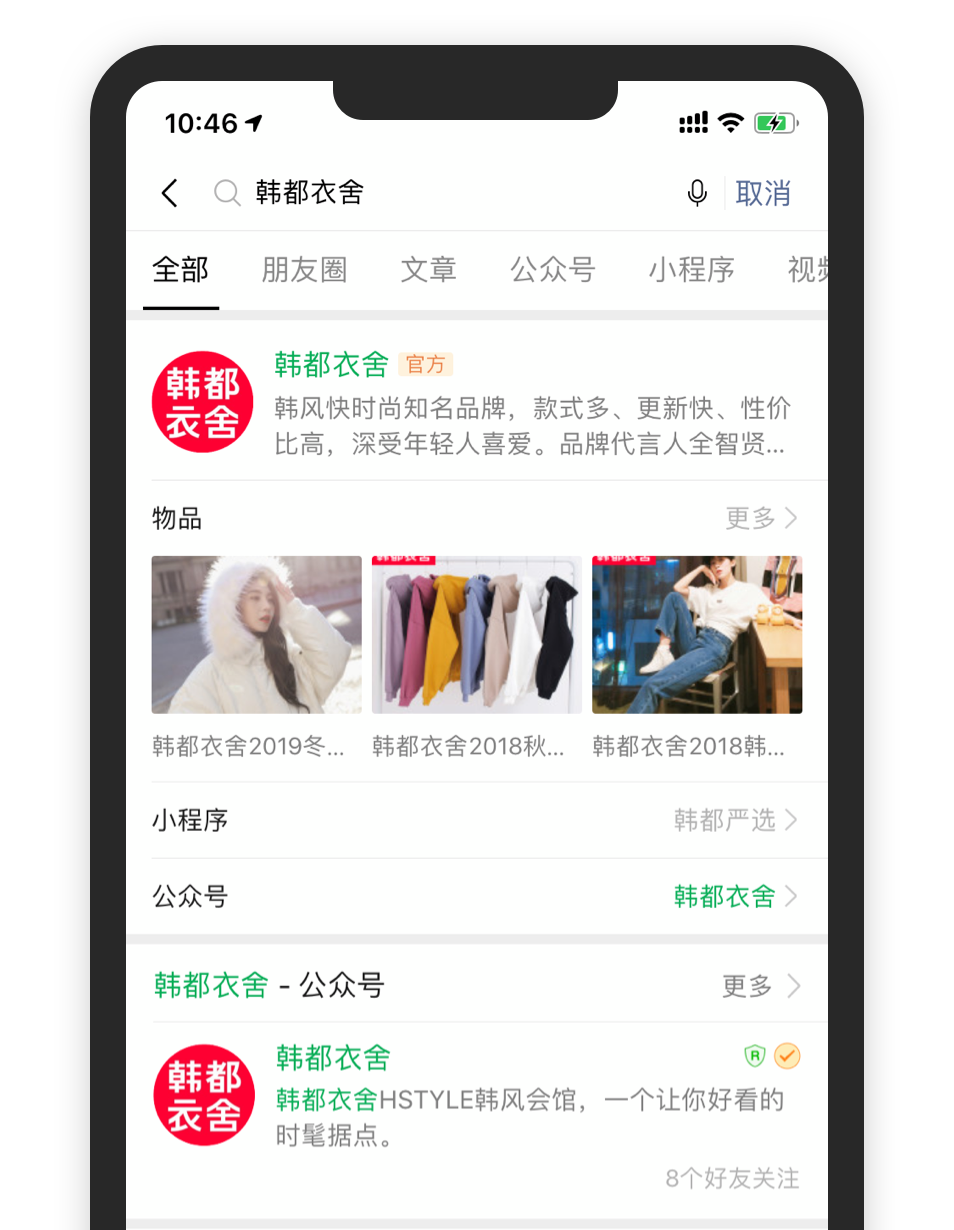Go back with the arrow icon
The image size is (954, 1230).
coord(170,193)
